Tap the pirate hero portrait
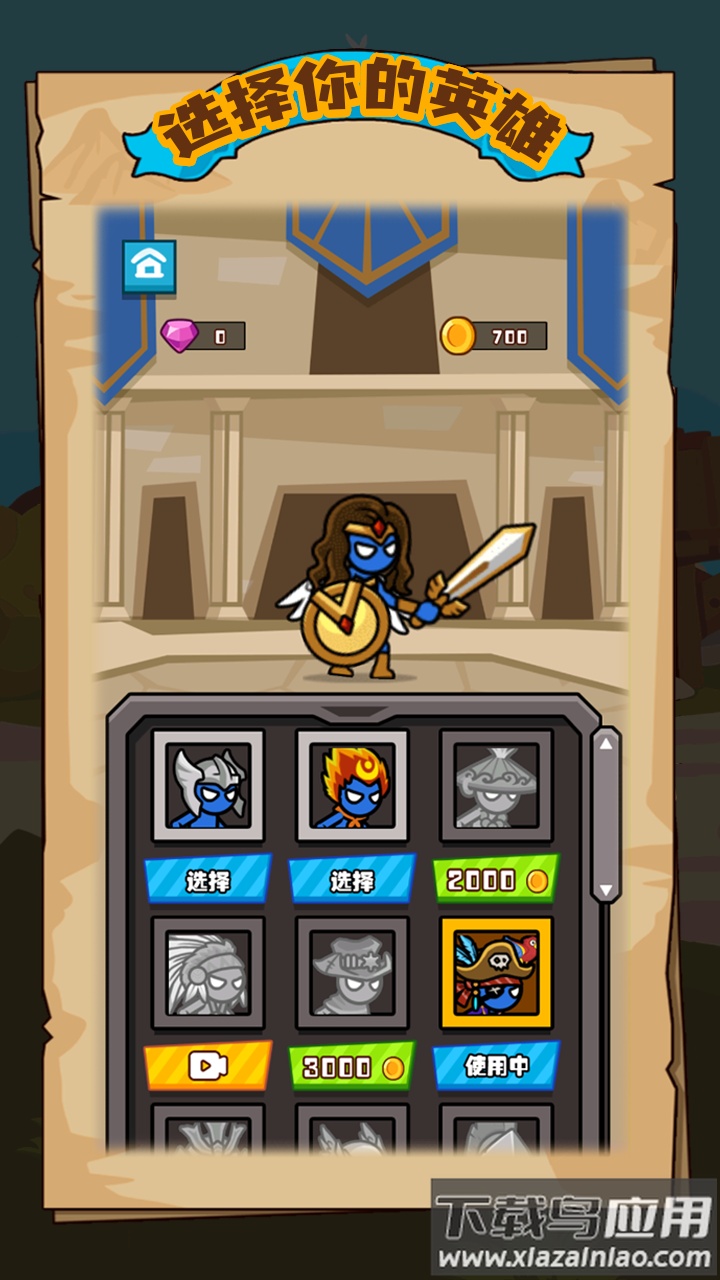This screenshot has height=1280, width=720. [x=496, y=973]
